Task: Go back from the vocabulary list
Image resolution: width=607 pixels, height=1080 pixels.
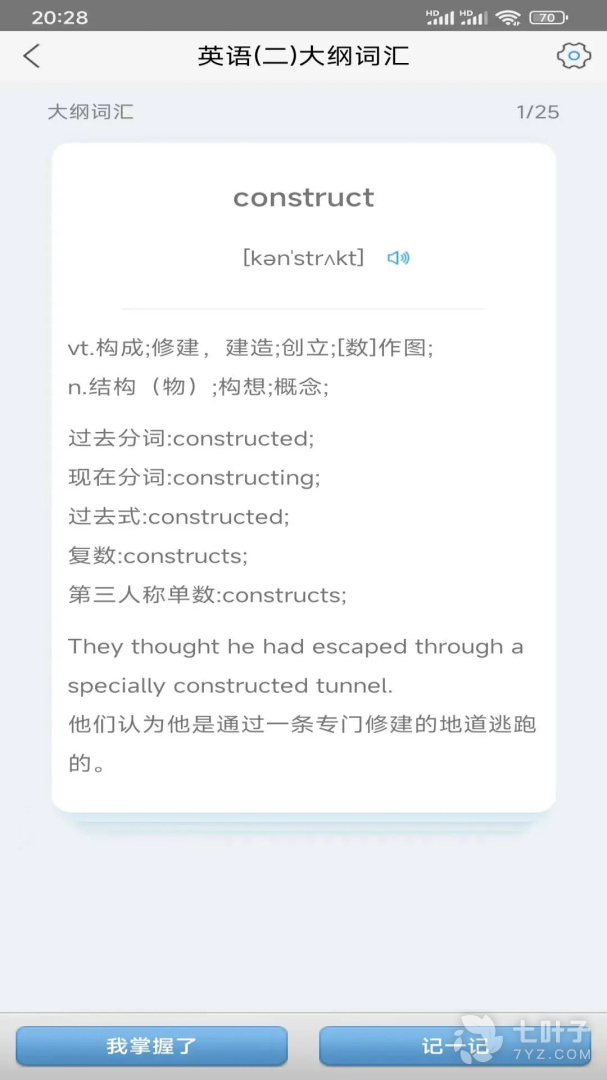Action: [x=32, y=56]
